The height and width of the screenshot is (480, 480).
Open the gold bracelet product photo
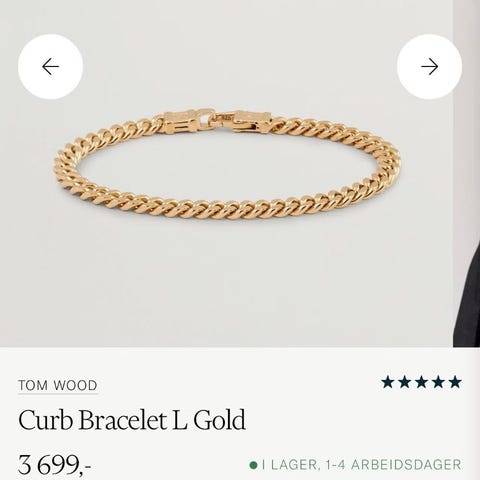[x=228, y=163]
